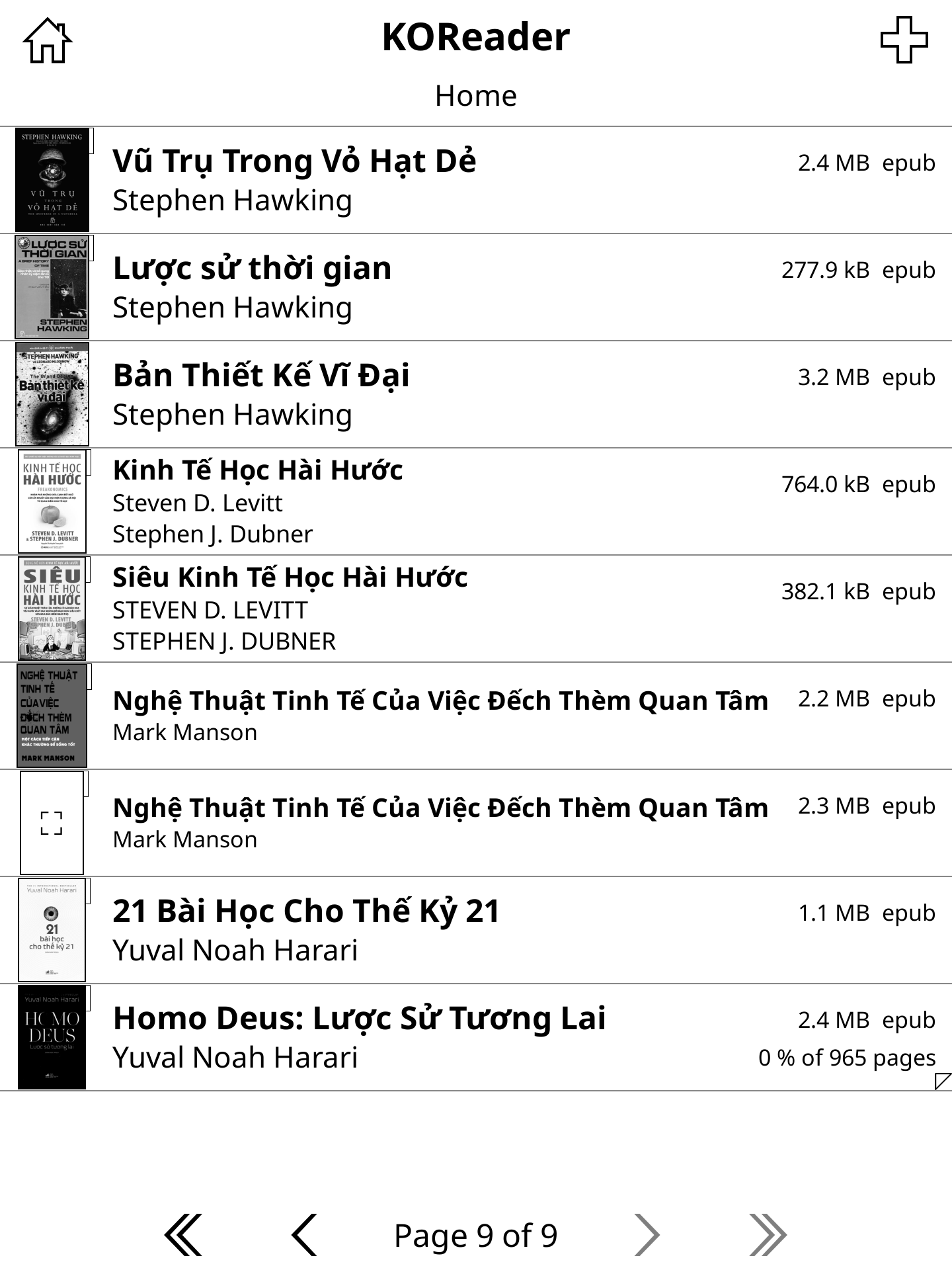Tap the home icon
Viewport: 952px width, 1270px height.
tap(48, 40)
